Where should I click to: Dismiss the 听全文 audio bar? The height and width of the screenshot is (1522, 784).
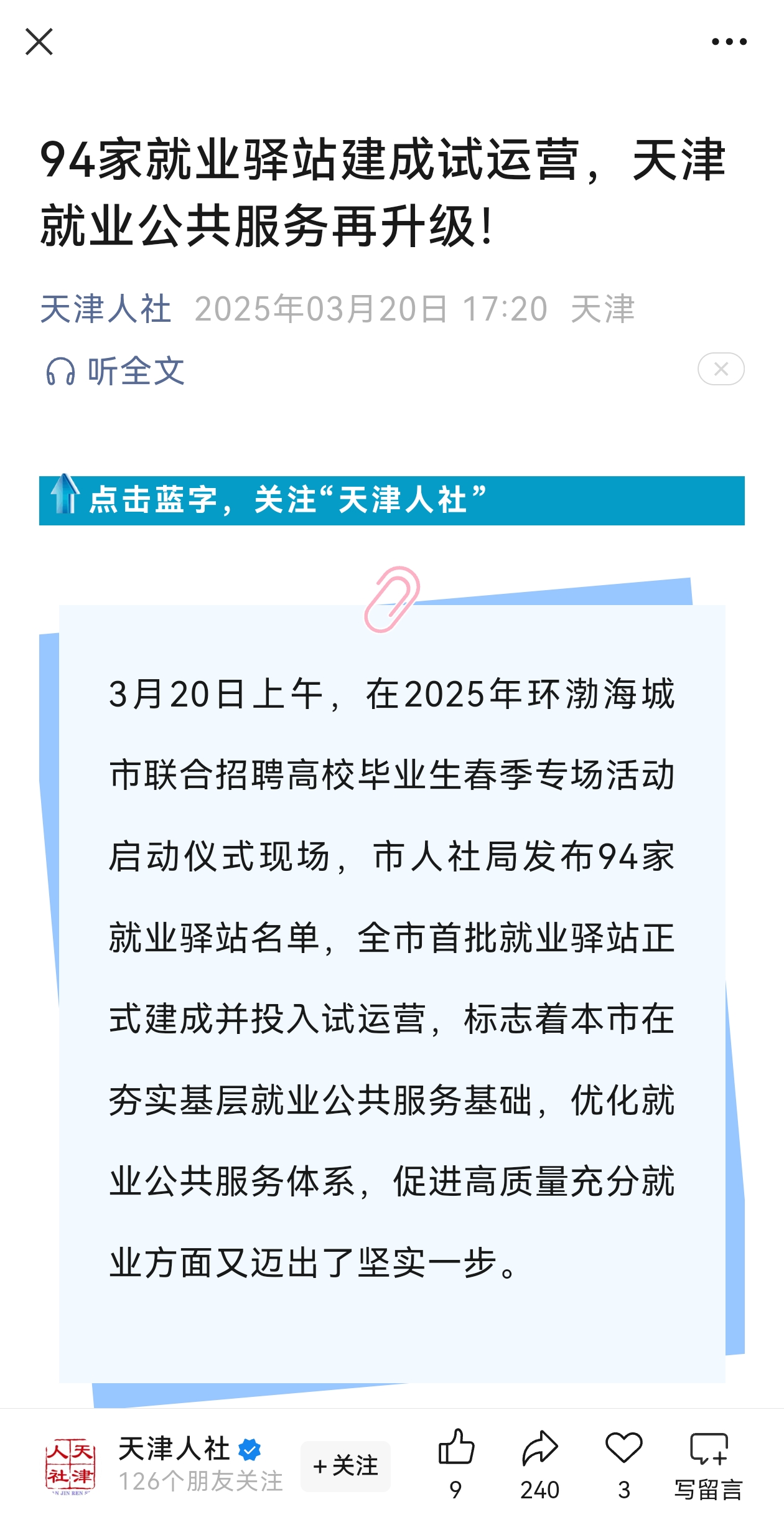[721, 369]
